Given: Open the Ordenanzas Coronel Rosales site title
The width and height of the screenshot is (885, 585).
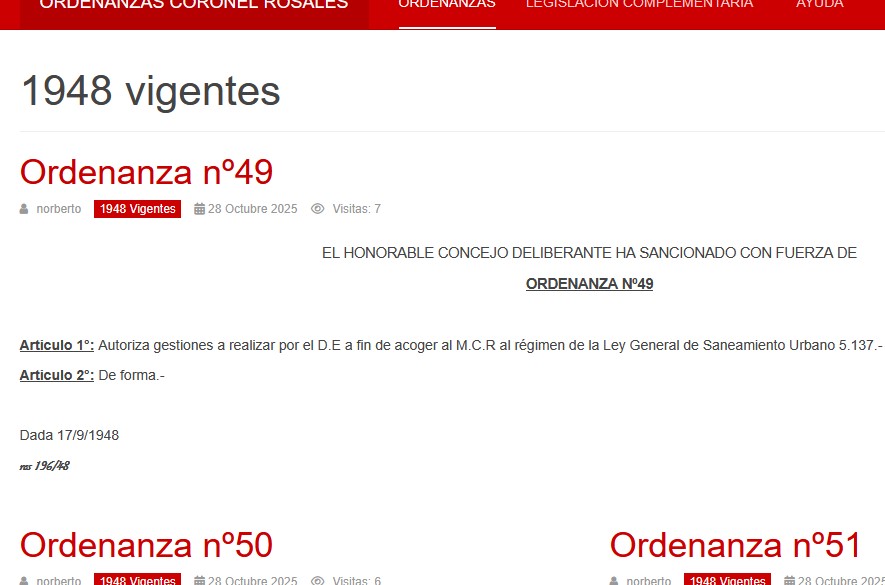Looking at the screenshot, I should pos(194,5).
